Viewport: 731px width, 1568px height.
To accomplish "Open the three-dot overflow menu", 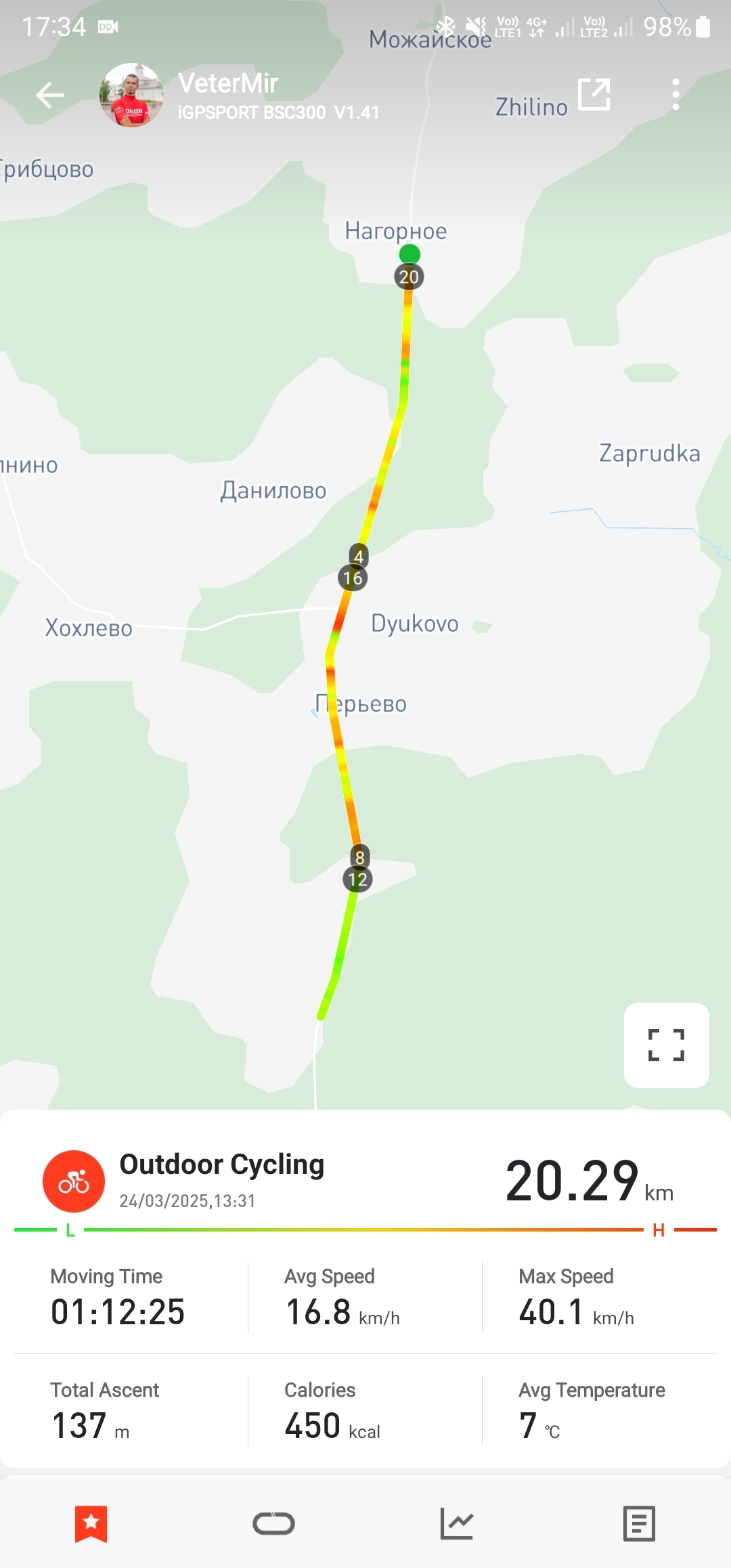I will click(x=675, y=95).
